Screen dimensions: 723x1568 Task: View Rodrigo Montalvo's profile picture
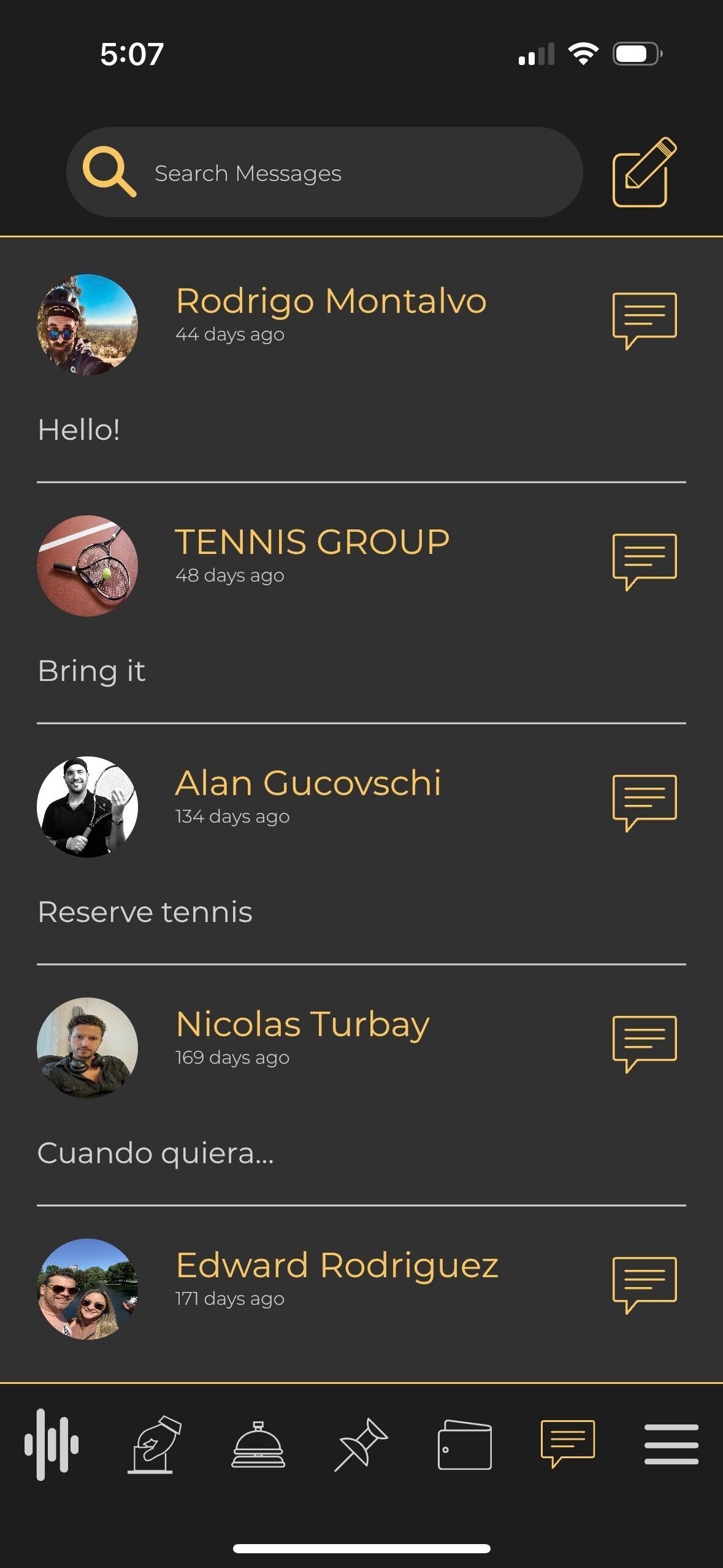[x=87, y=325]
